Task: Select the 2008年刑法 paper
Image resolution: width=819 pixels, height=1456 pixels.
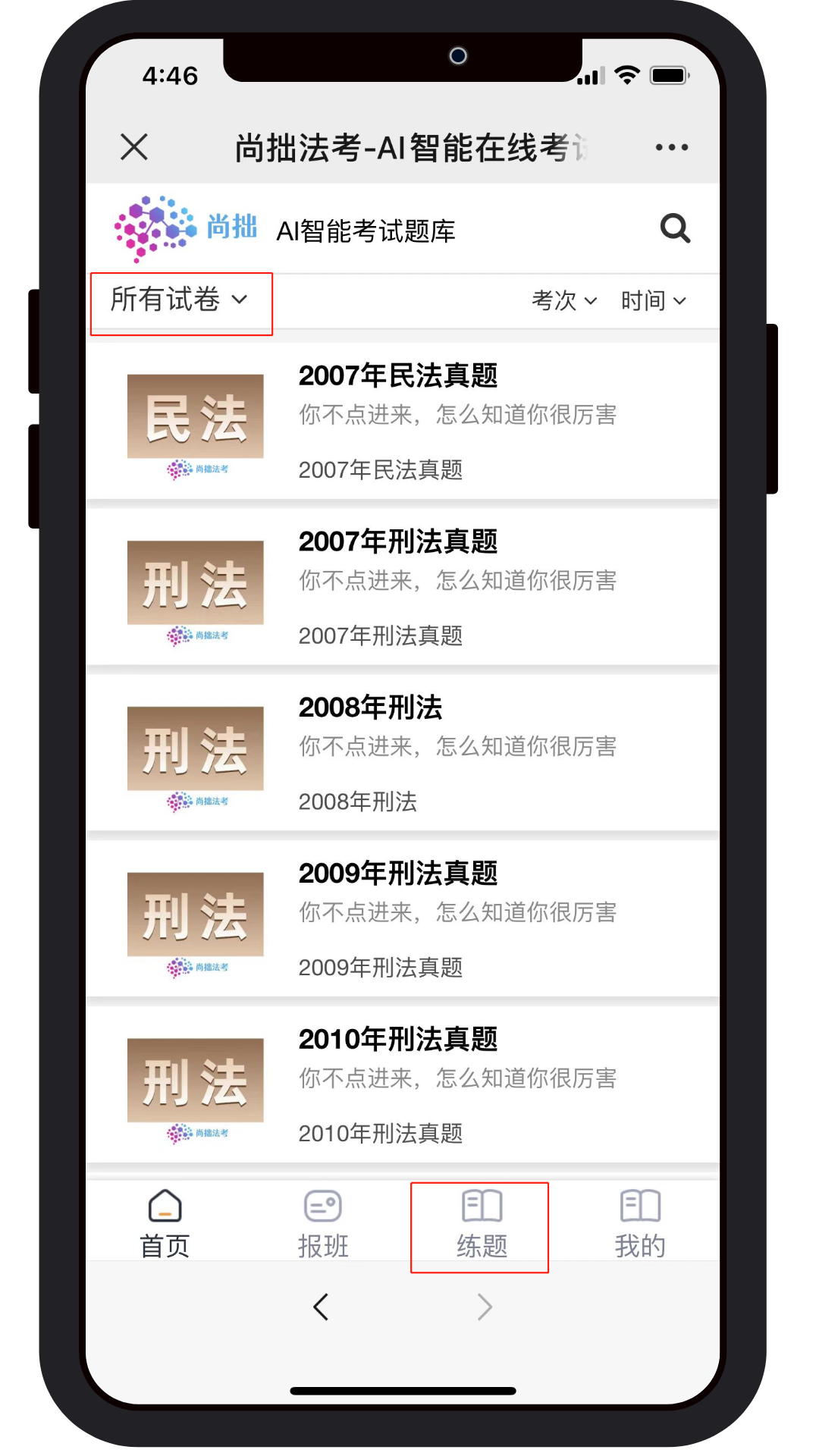Action: pyautogui.click(x=403, y=753)
